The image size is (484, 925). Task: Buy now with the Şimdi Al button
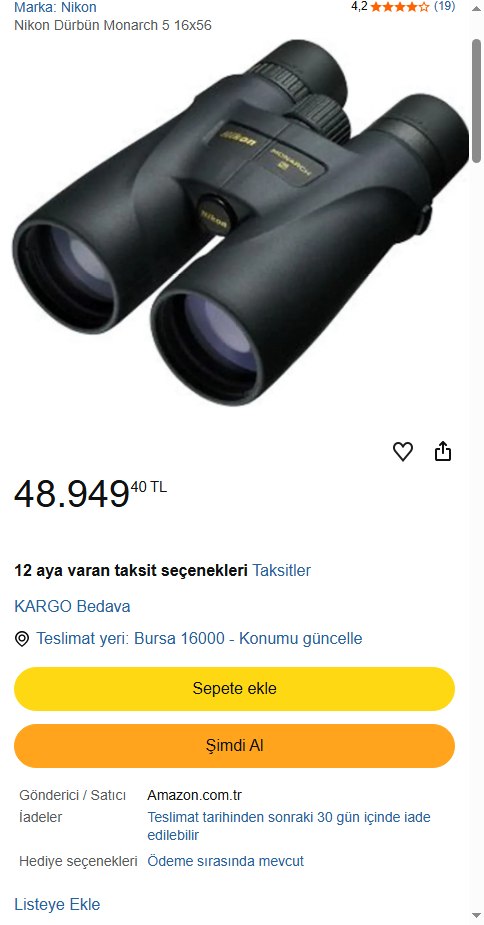[234, 746]
